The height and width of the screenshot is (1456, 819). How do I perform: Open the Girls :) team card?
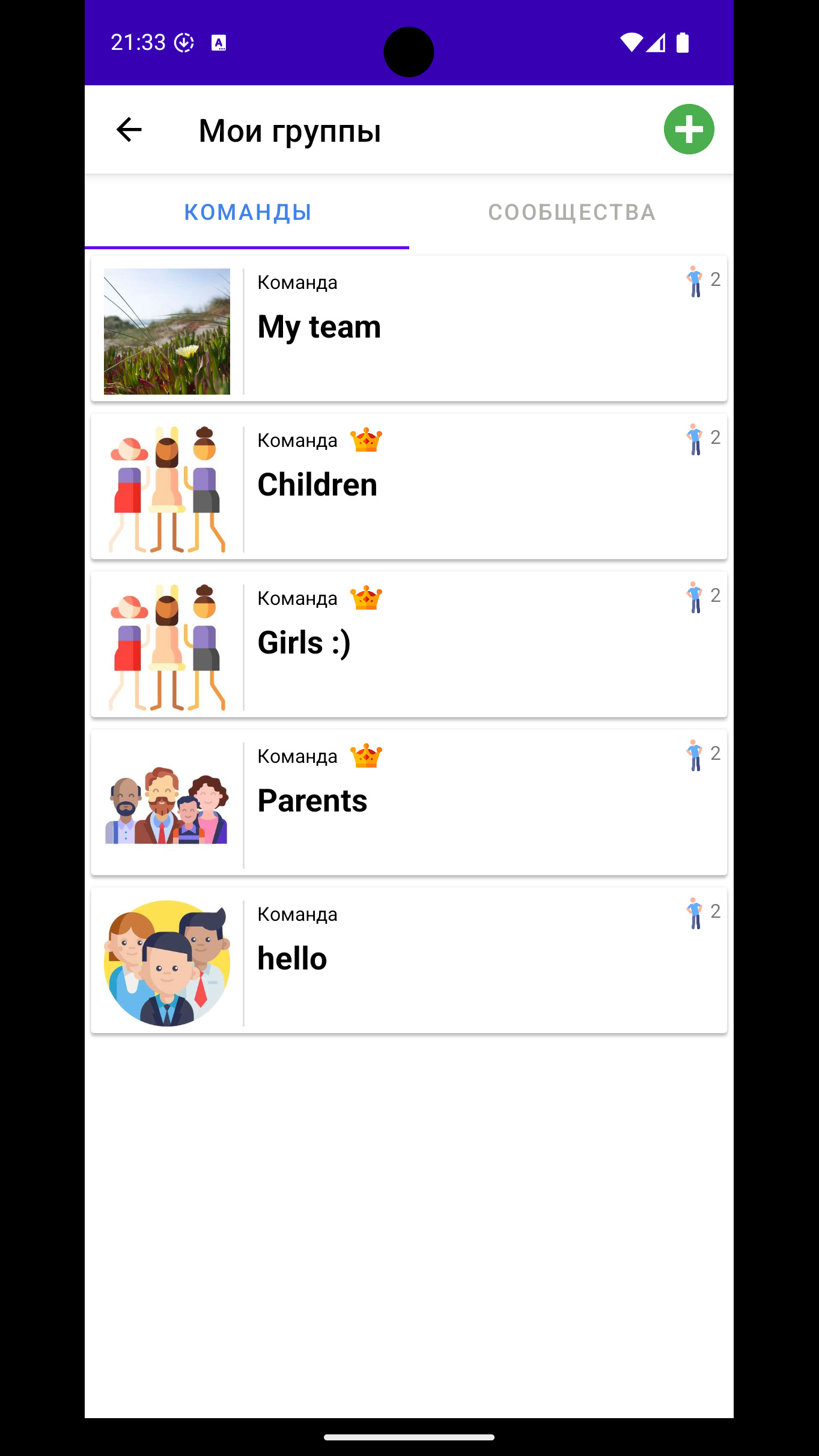pos(409,645)
